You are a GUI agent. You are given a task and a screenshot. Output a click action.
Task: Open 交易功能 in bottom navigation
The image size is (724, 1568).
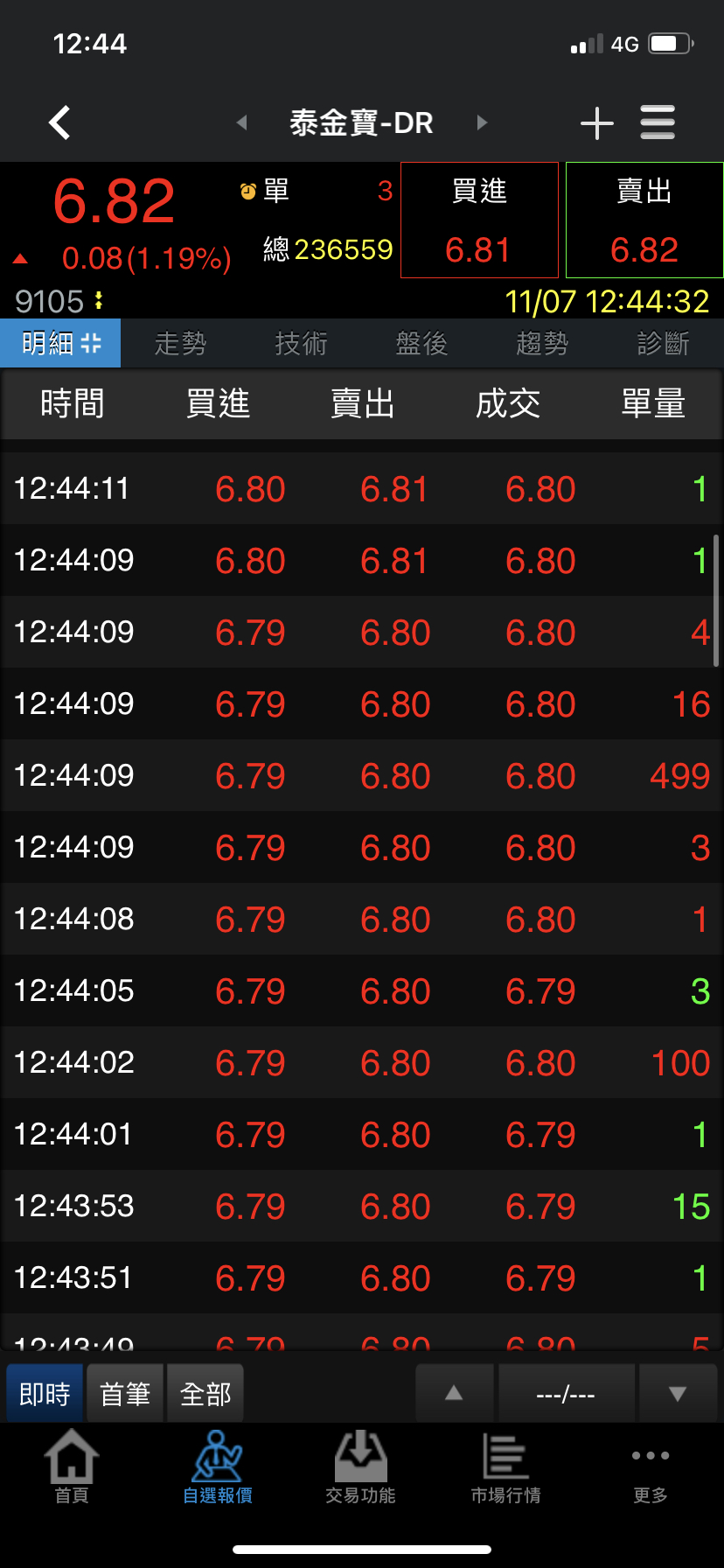click(x=360, y=1467)
